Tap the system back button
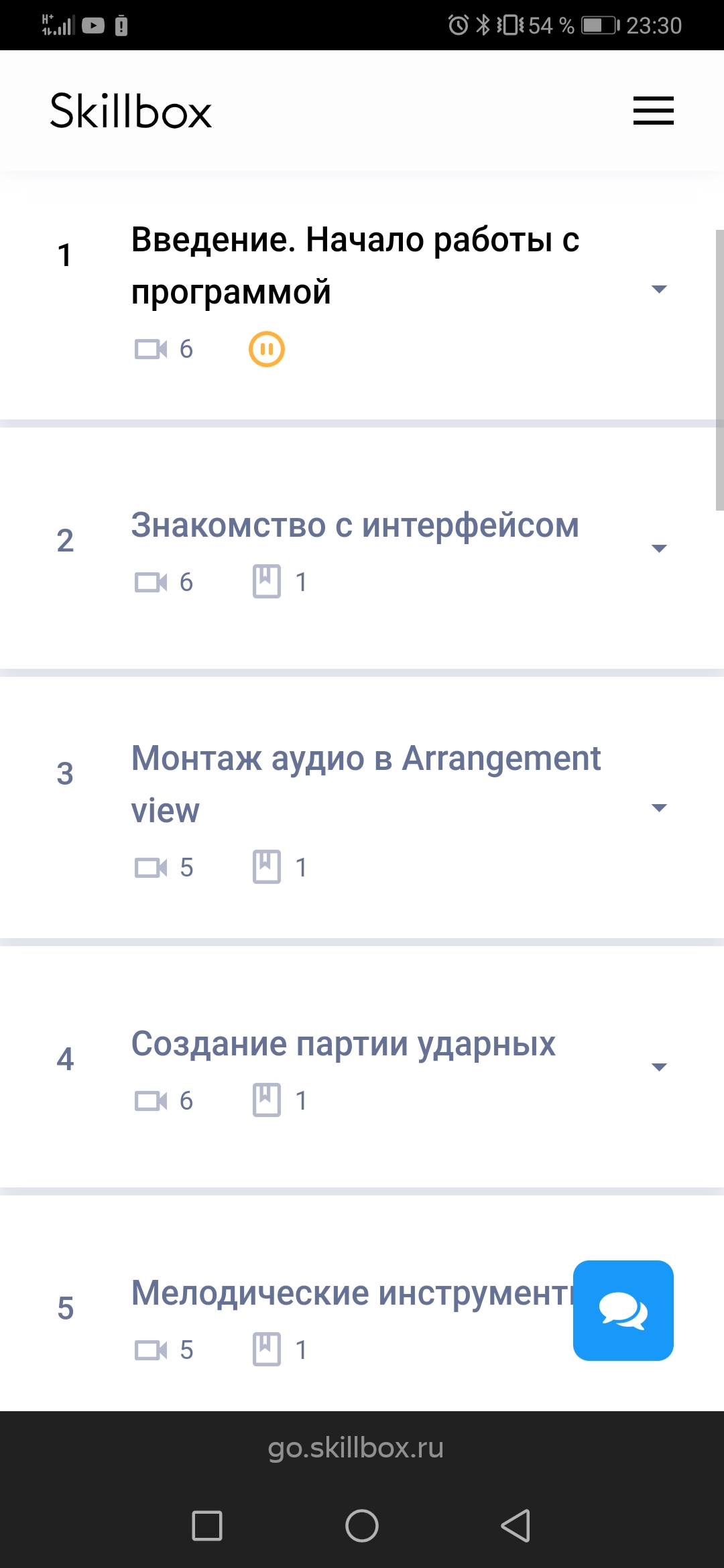 [516, 1526]
